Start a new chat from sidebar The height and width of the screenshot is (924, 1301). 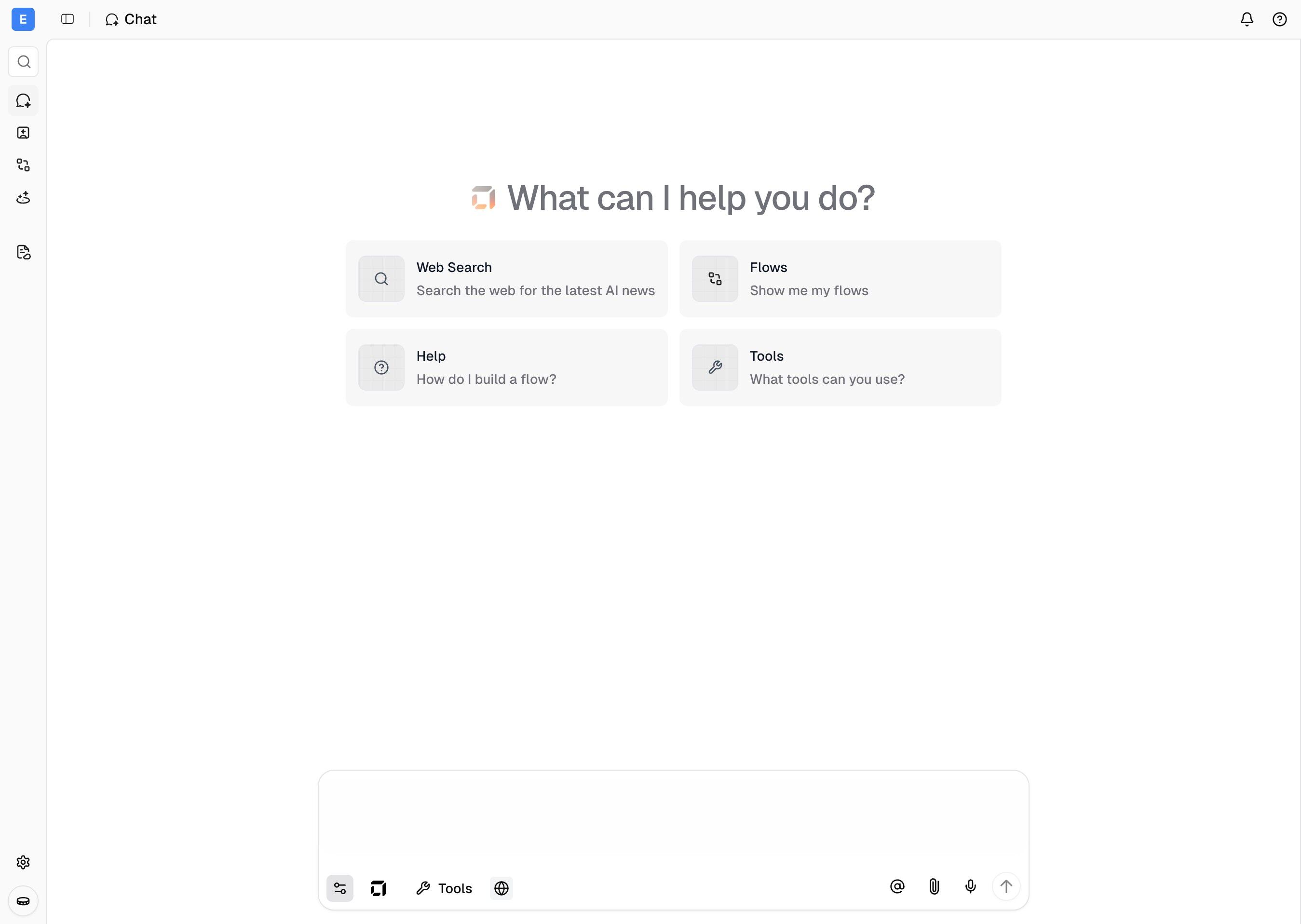point(23,101)
